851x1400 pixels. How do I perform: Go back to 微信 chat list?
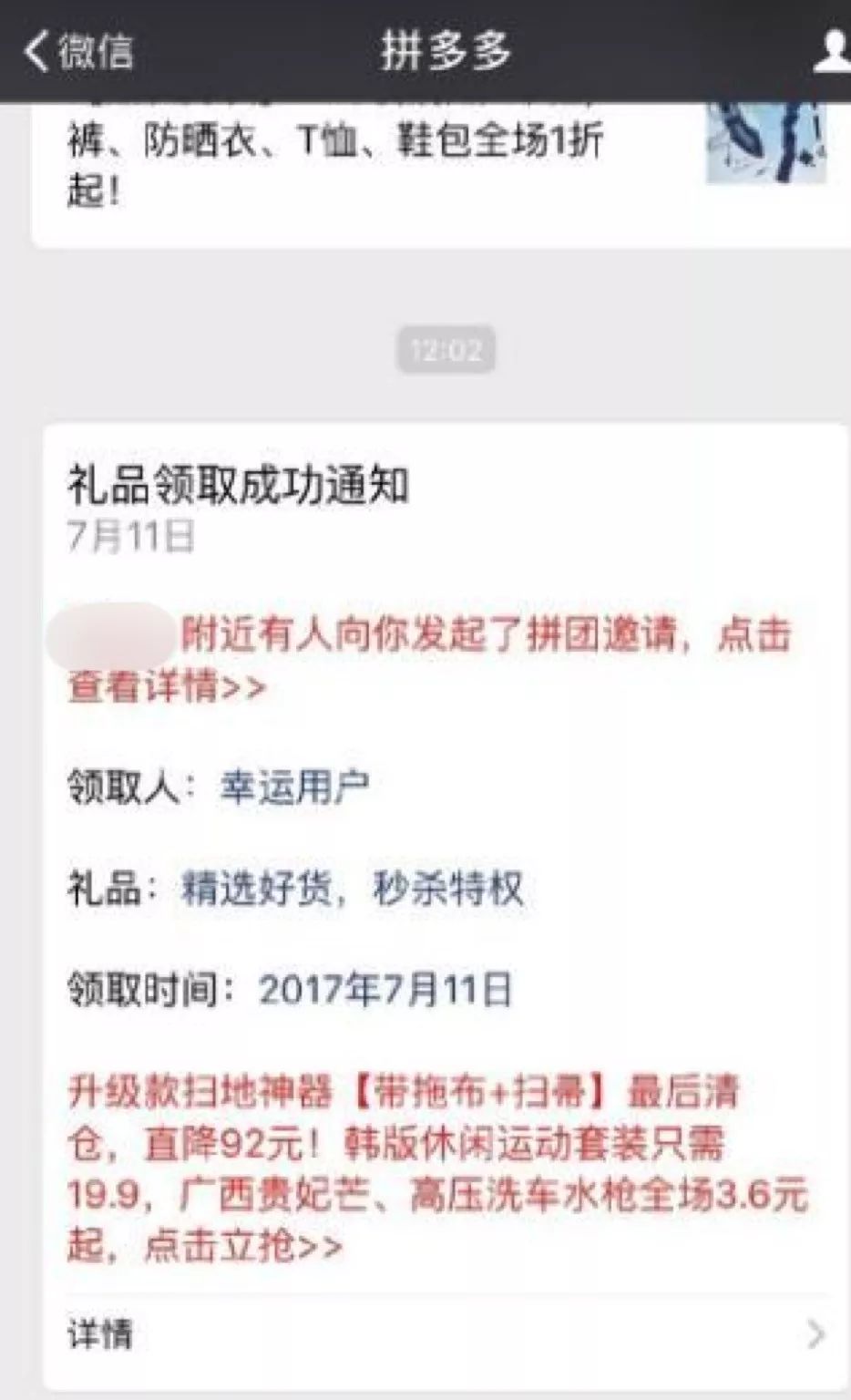(x=77, y=50)
